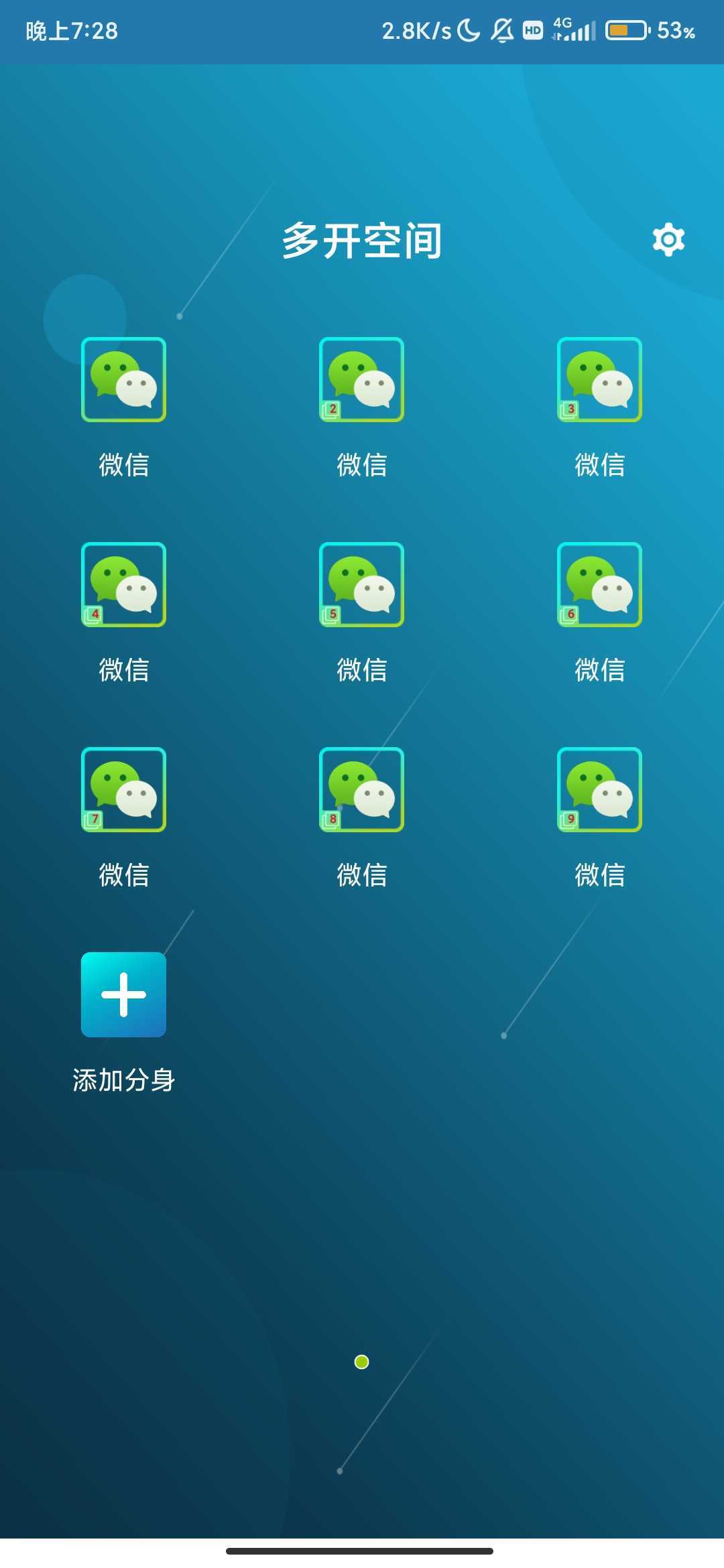Open the ninth WeChat clone
This screenshot has width=724, height=1568.
[601, 791]
